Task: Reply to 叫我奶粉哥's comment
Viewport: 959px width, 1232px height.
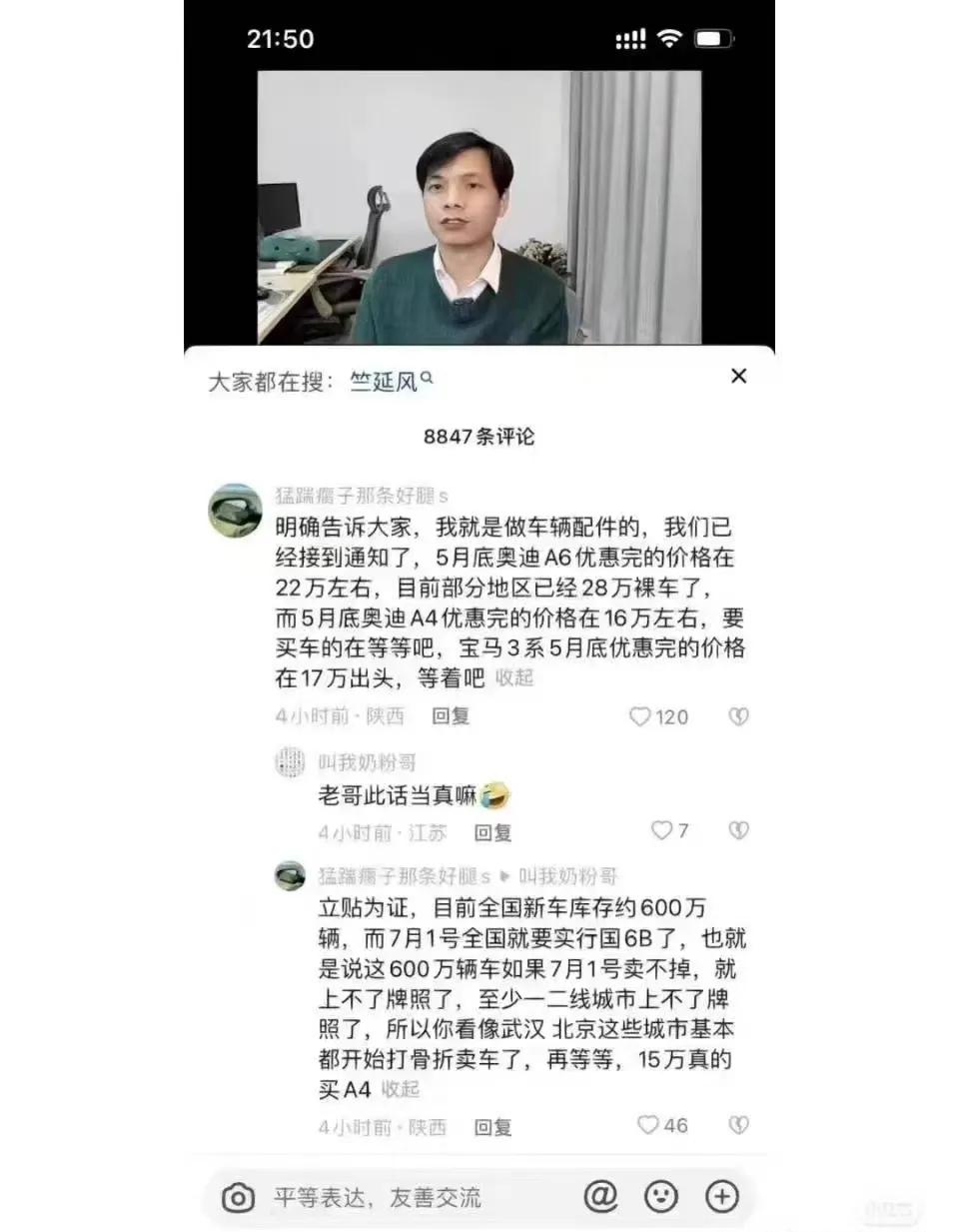Action: point(492,832)
